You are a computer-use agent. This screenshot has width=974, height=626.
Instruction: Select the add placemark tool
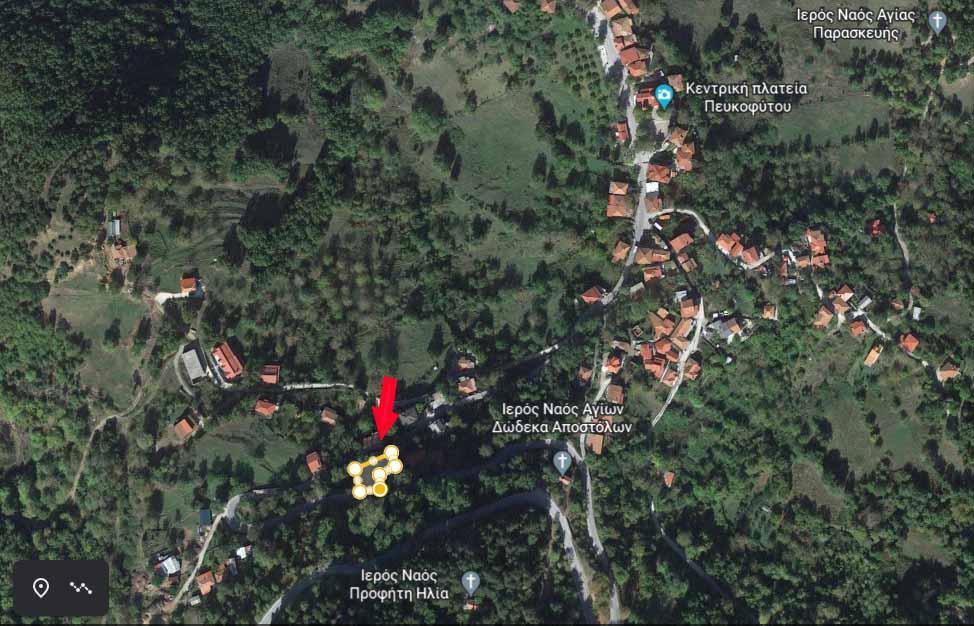(x=41, y=587)
